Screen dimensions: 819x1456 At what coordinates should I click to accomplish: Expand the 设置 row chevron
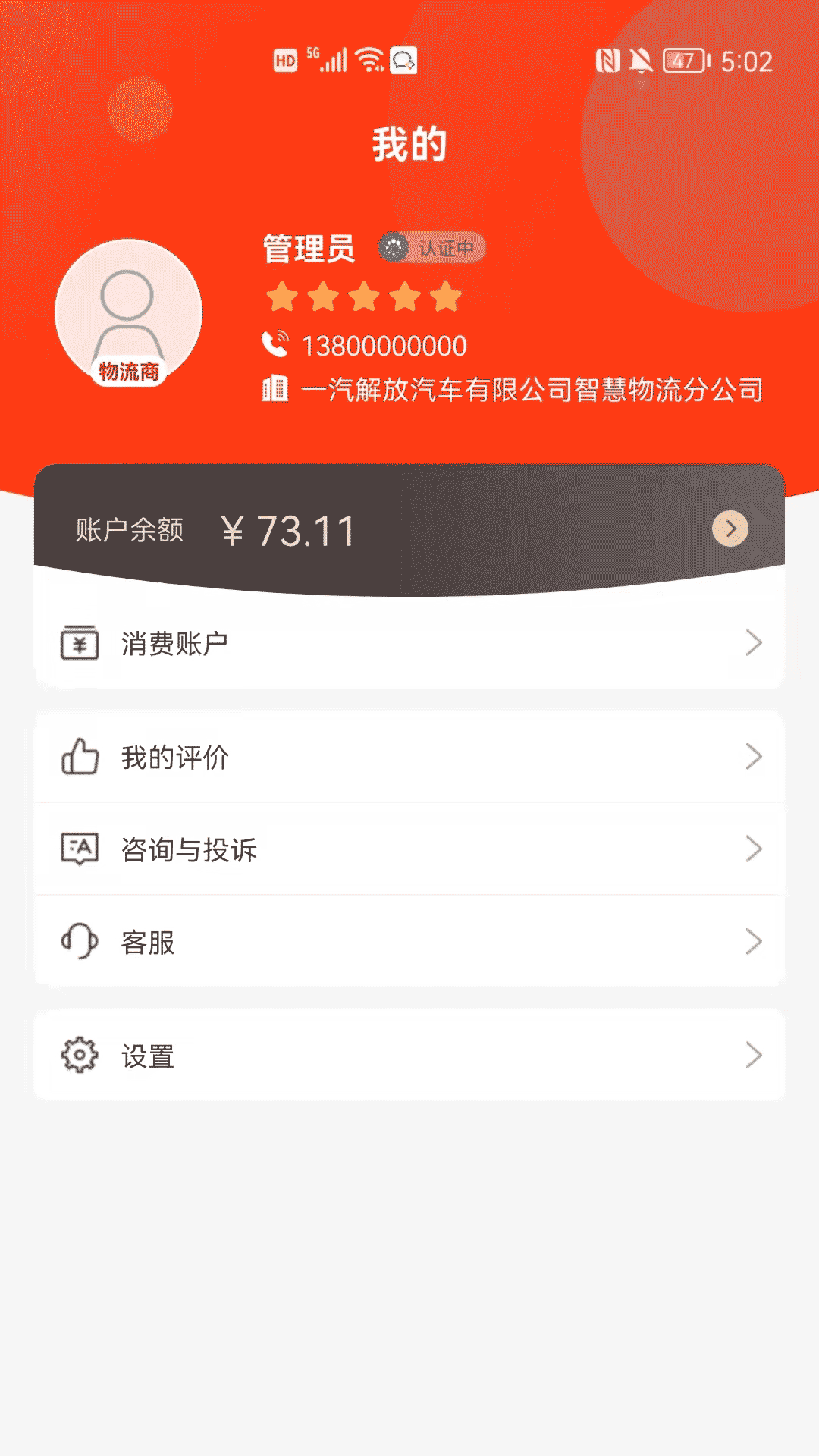pyautogui.click(x=753, y=1054)
